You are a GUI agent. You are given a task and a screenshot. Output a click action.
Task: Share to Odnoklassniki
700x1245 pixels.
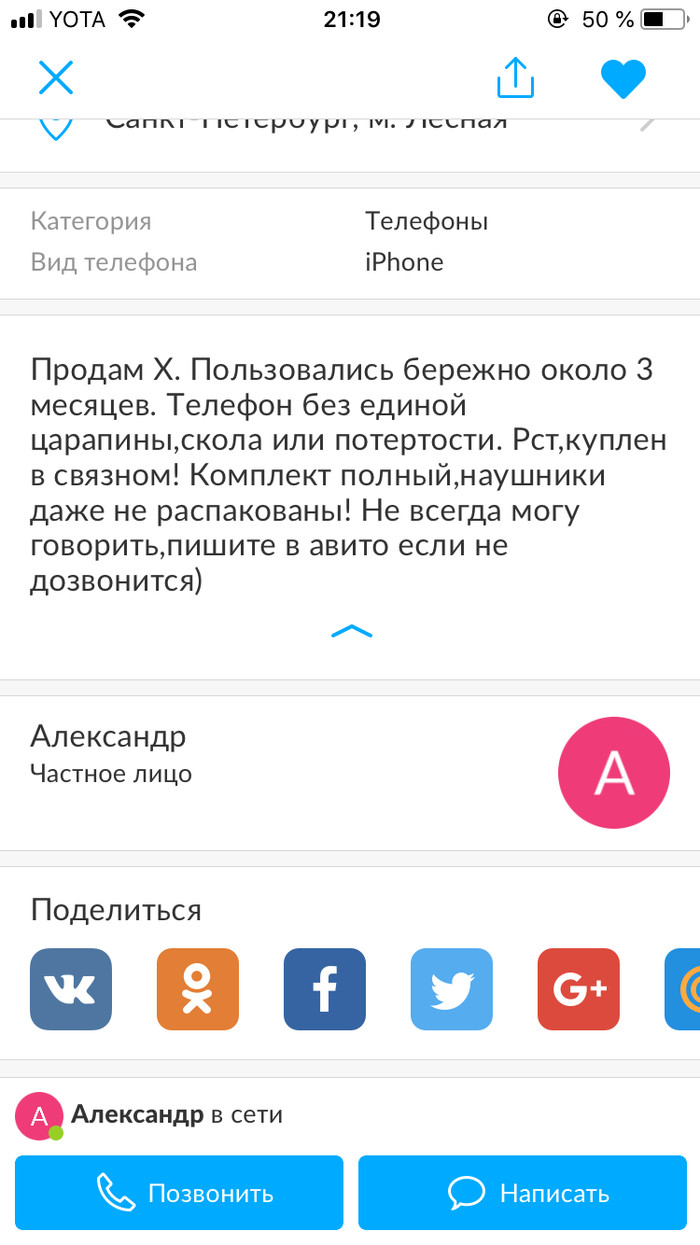198,989
